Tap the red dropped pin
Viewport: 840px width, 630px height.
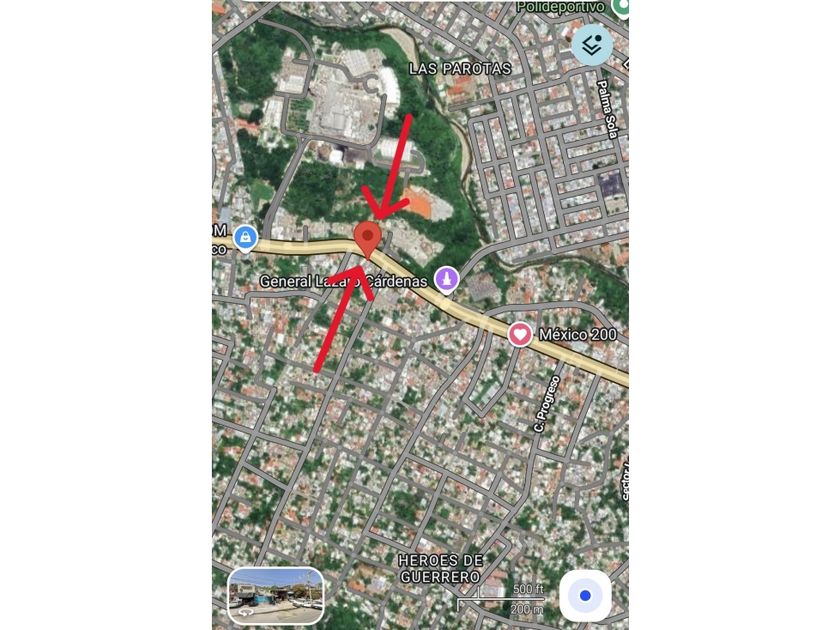pos(368,239)
